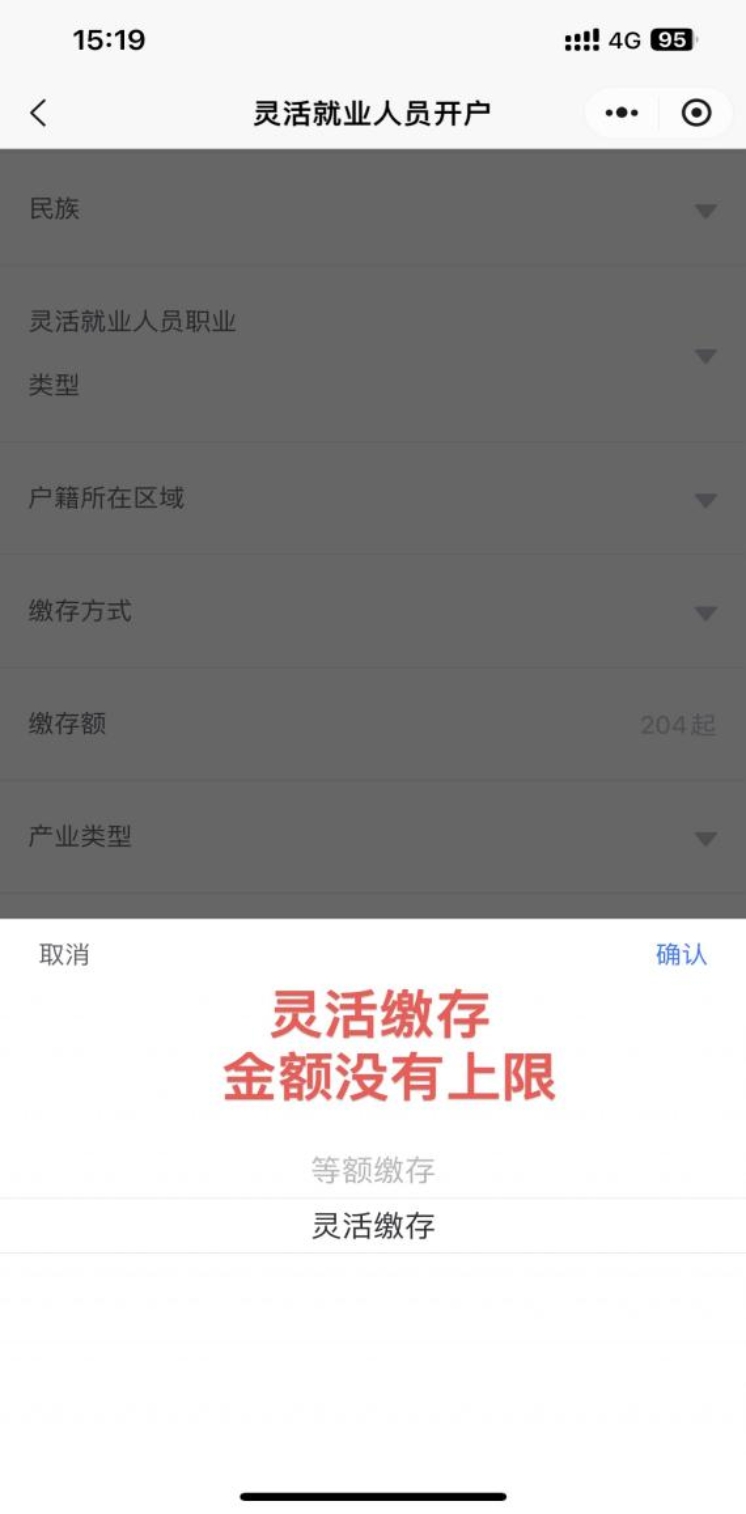Go back using the top-left arrow
The image size is (746, 1514).
pos(38,113)
